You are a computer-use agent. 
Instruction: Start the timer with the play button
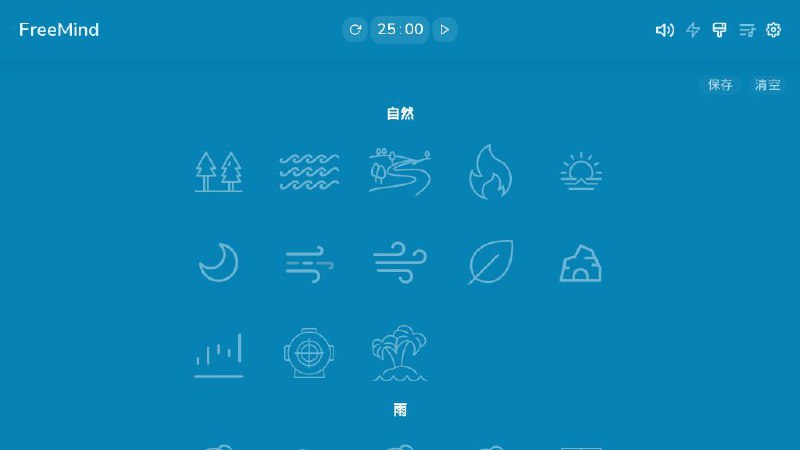point(445,30)
